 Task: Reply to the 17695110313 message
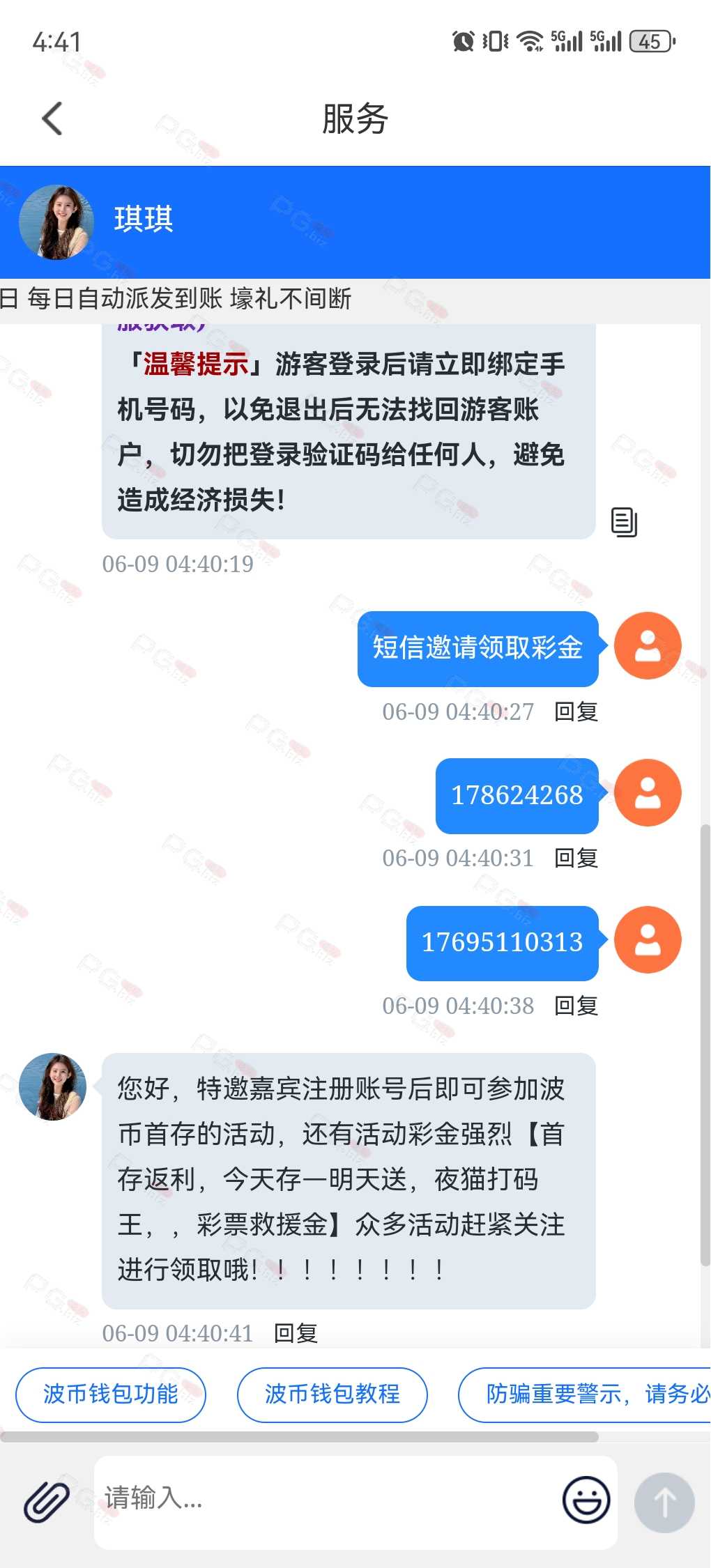[x=576, y=1006]
